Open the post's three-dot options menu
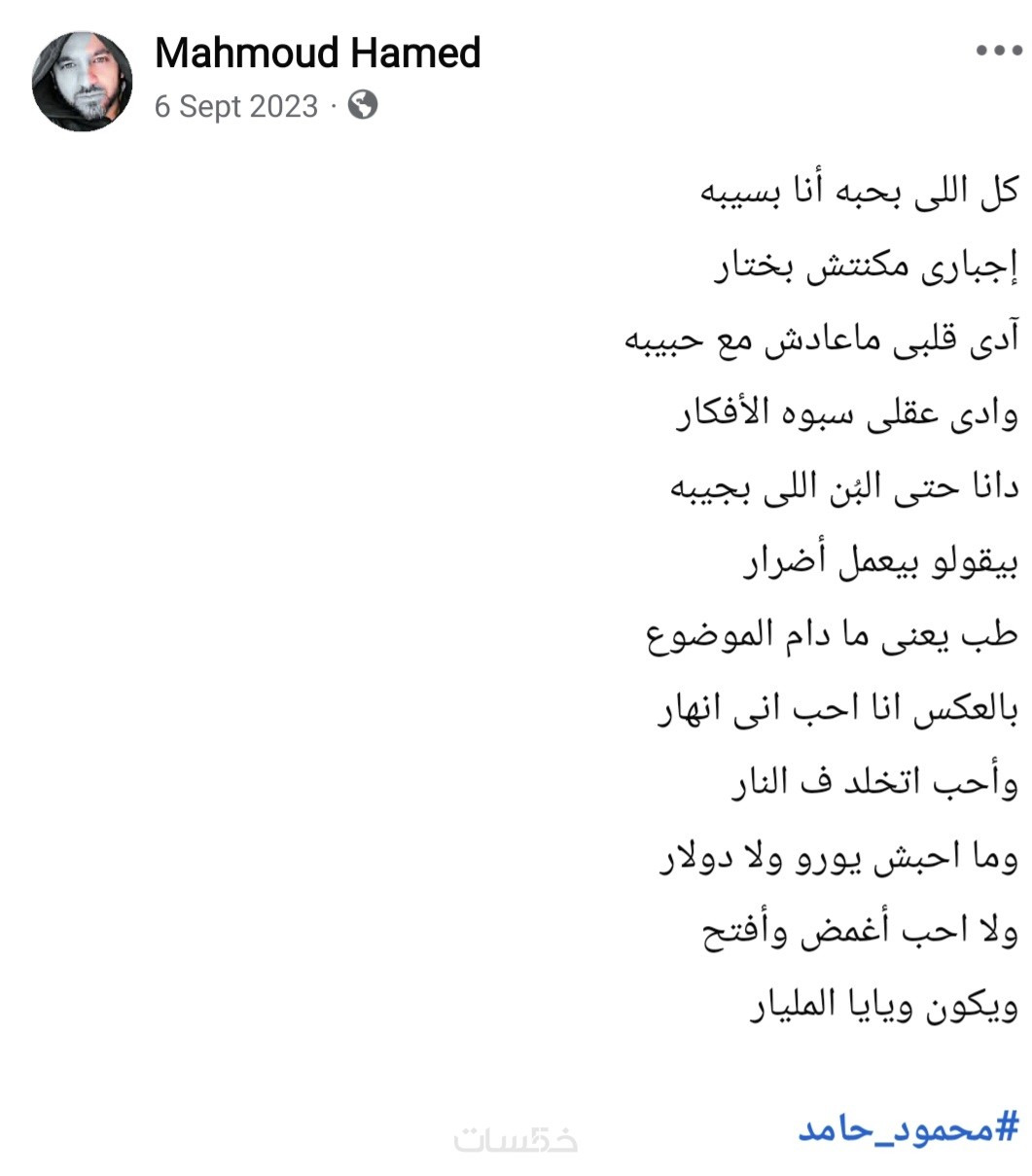Viewport: 1032px width, 1176px height. [x=999, y=52]
